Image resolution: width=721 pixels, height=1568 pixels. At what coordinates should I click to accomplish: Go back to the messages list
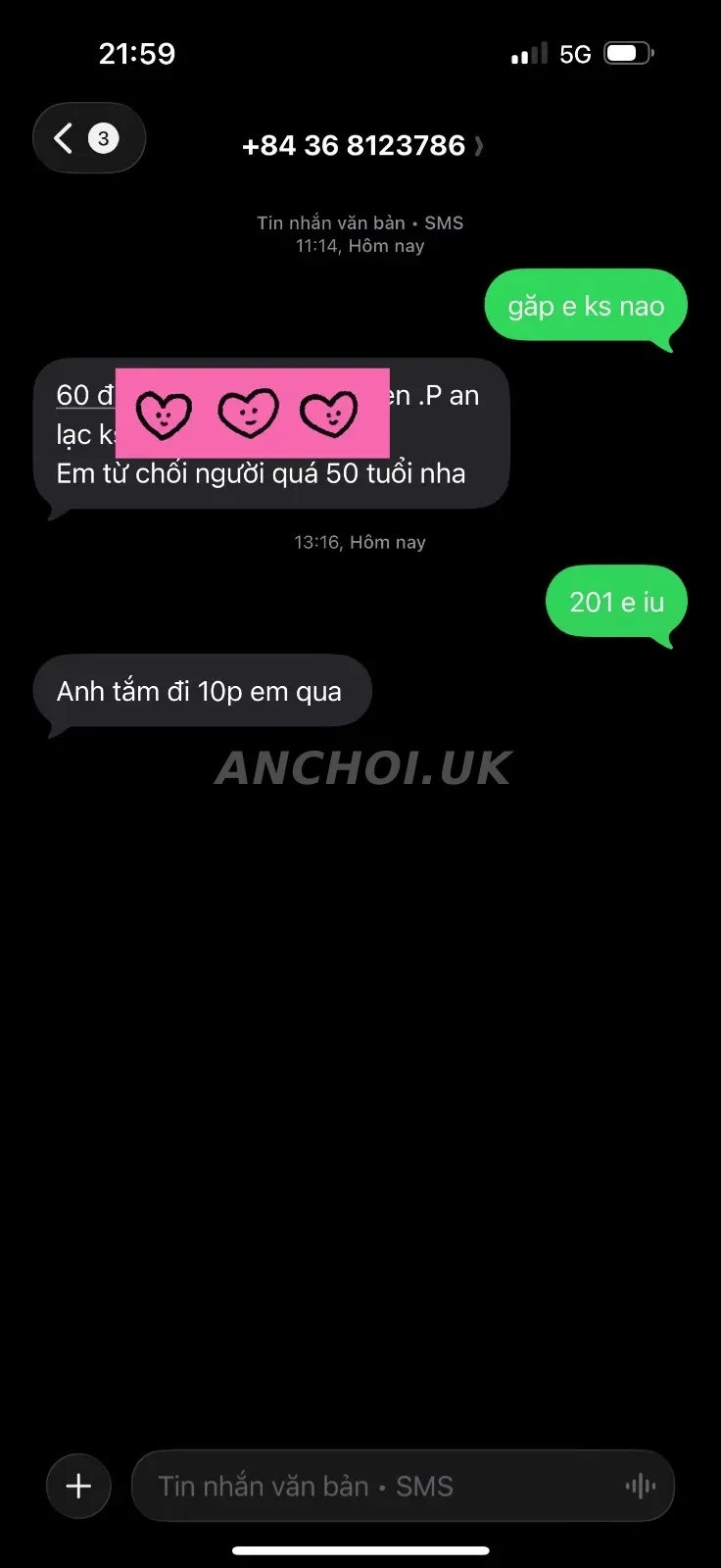pyautogui.click(x=89, y=138)
